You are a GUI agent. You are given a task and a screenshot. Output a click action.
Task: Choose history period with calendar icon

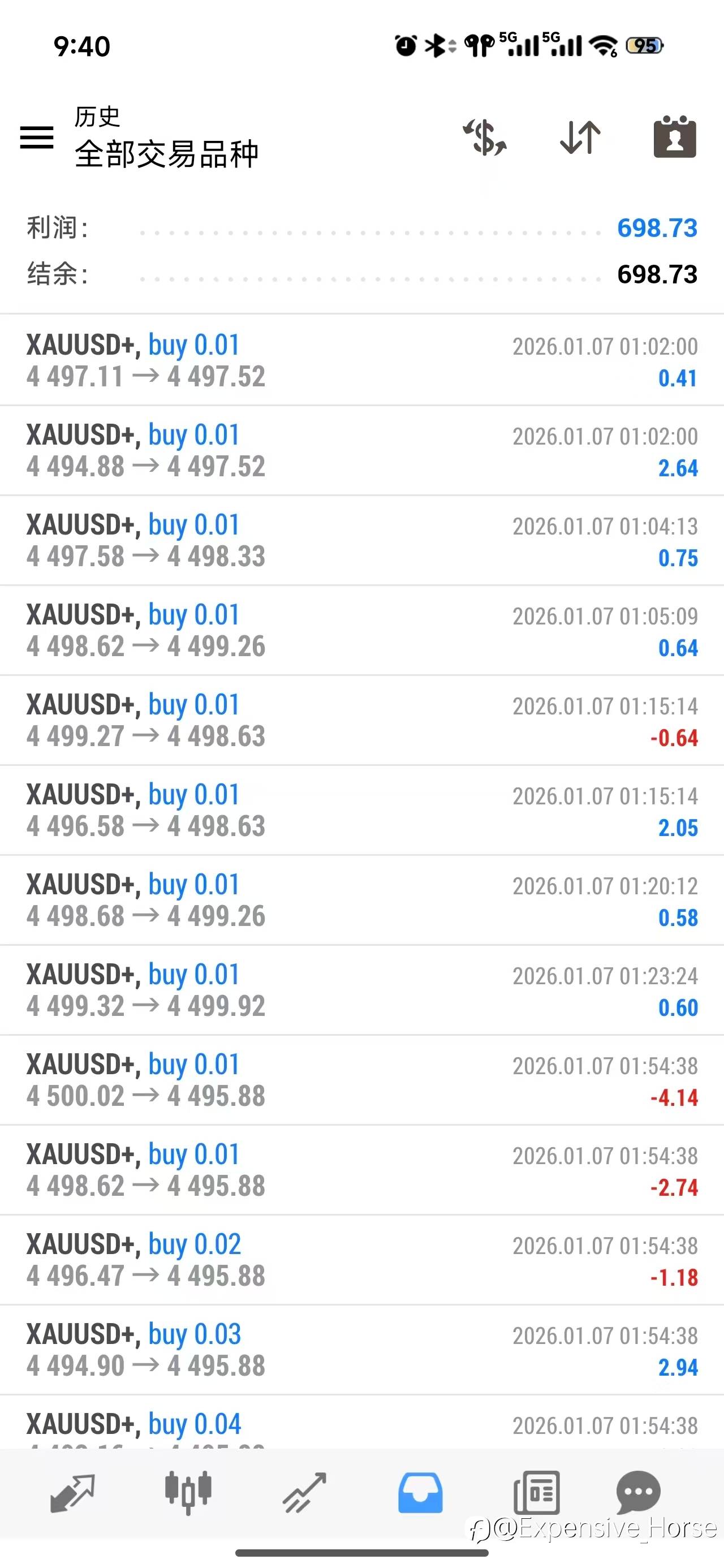[675, 136]
